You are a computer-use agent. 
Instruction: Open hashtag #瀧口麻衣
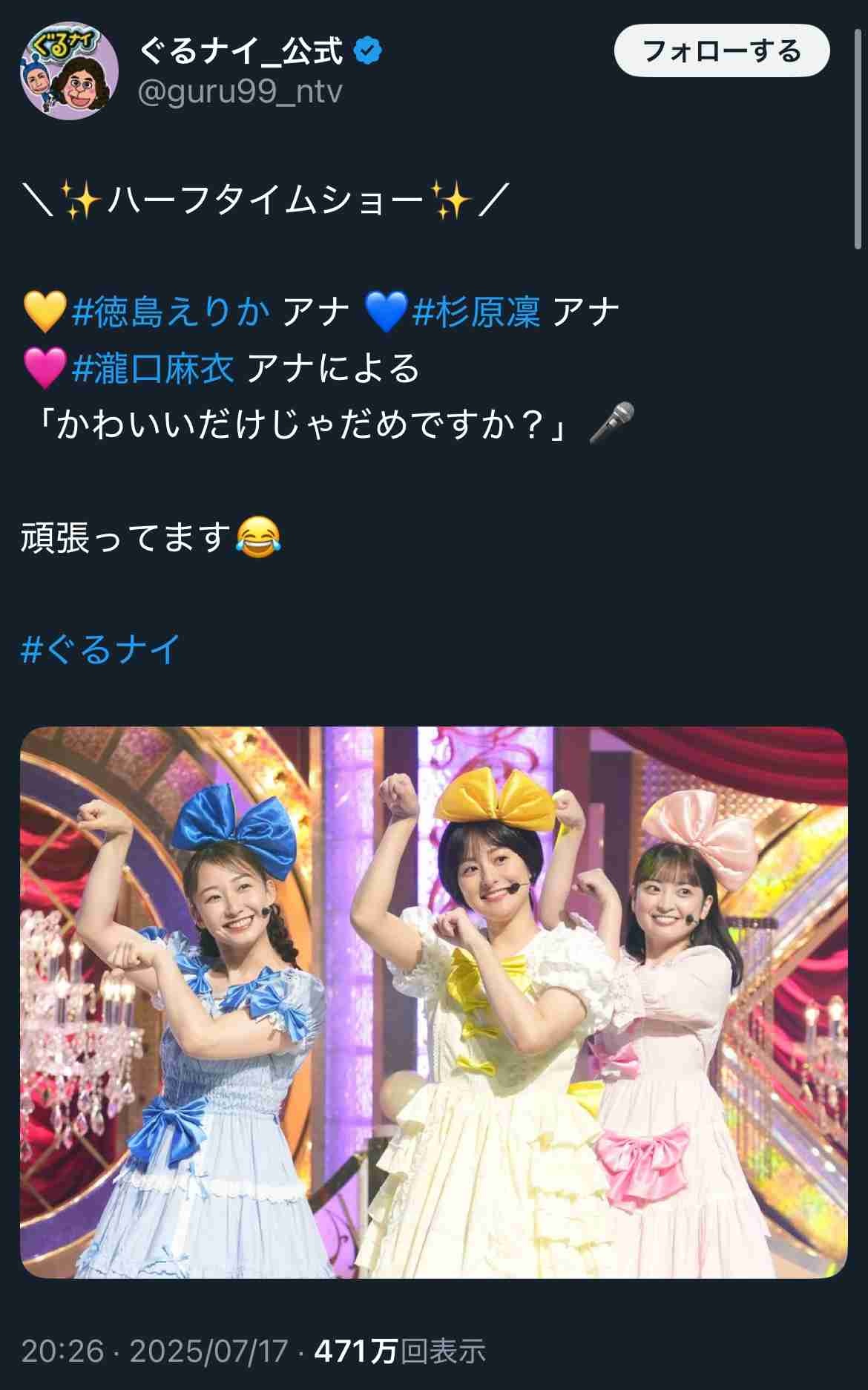153,368
